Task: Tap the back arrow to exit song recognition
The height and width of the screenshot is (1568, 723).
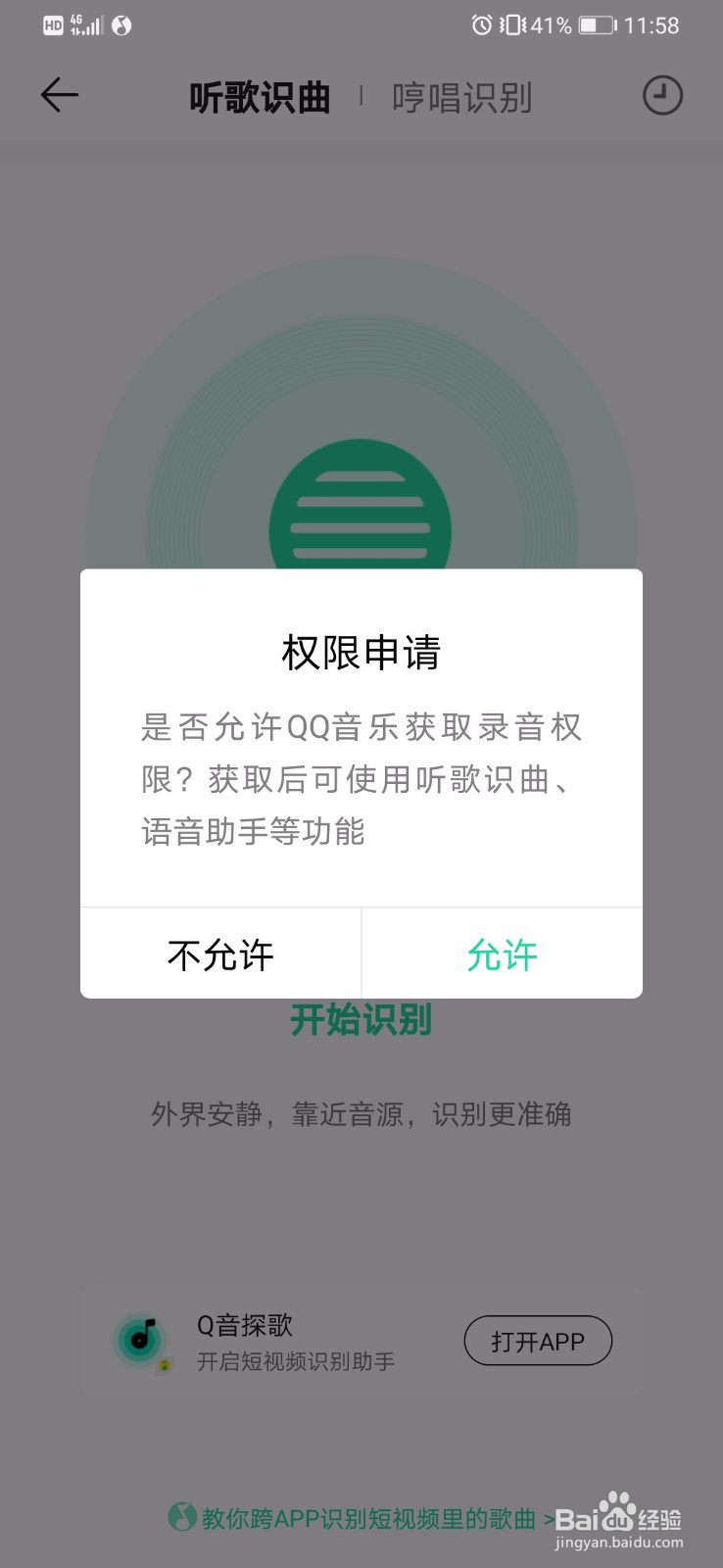Action: tap(59, 94)
